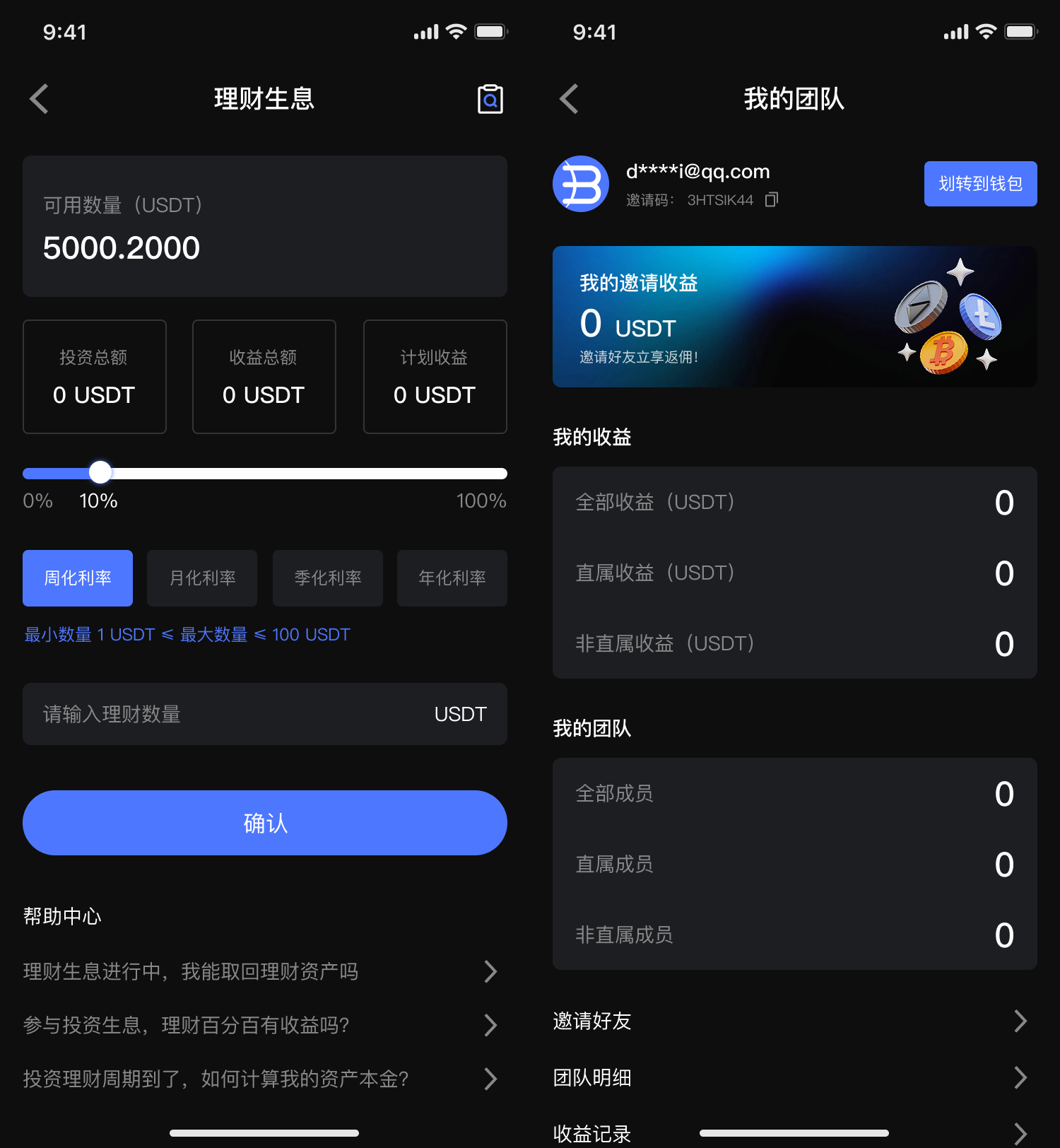
Task: Select 周化利率 tab
Action: click(x=78, y=578)
